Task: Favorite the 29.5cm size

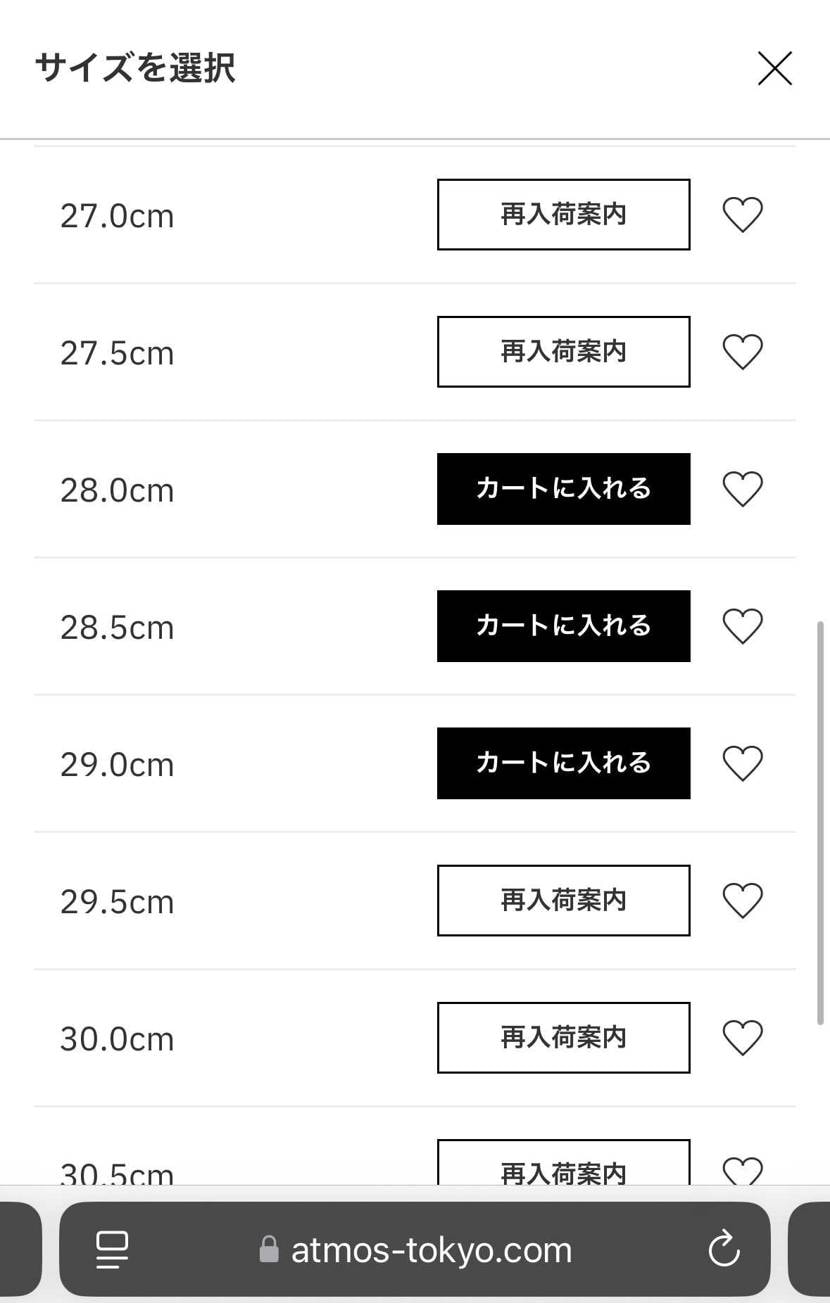Action: pyautogui.click(x=742, y=900)
